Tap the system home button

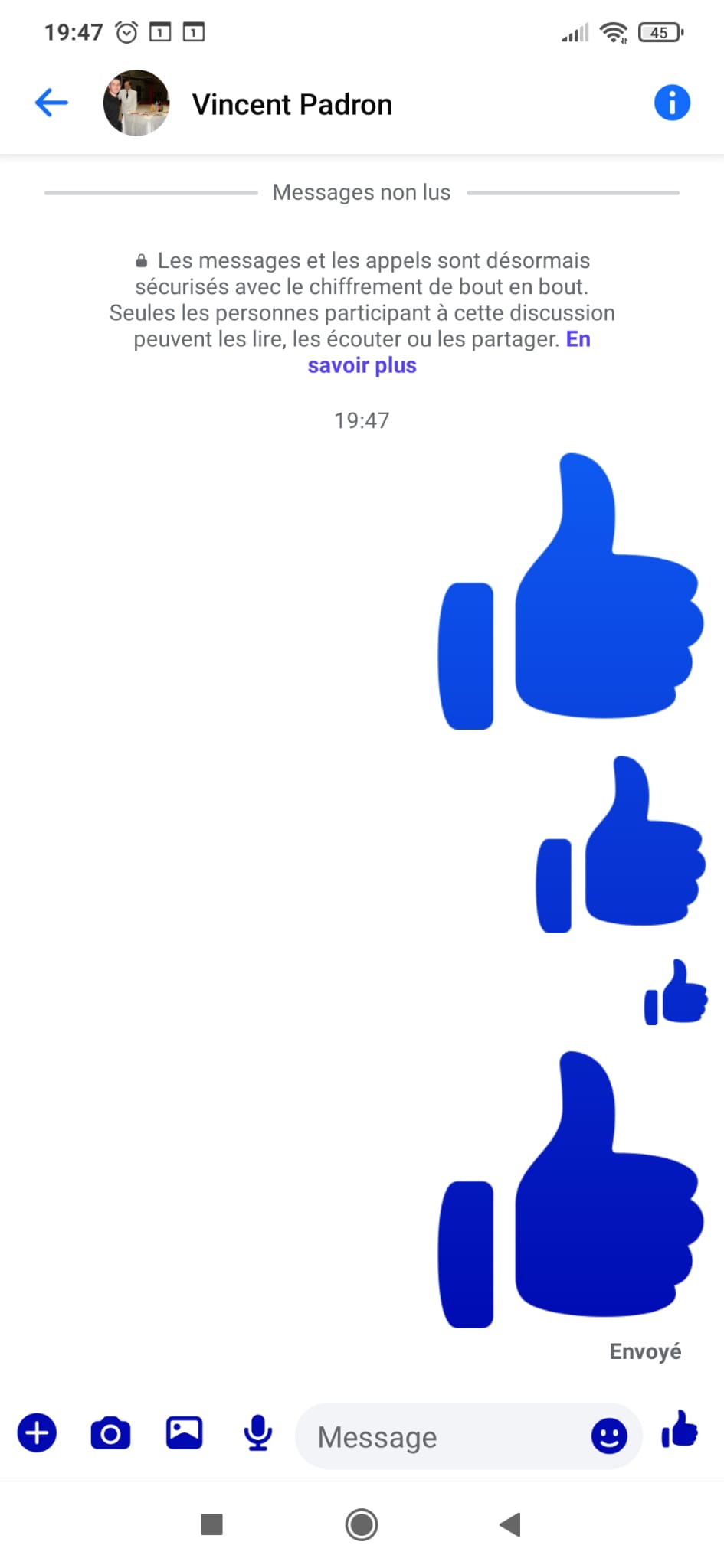click(x=362, y=1524)
